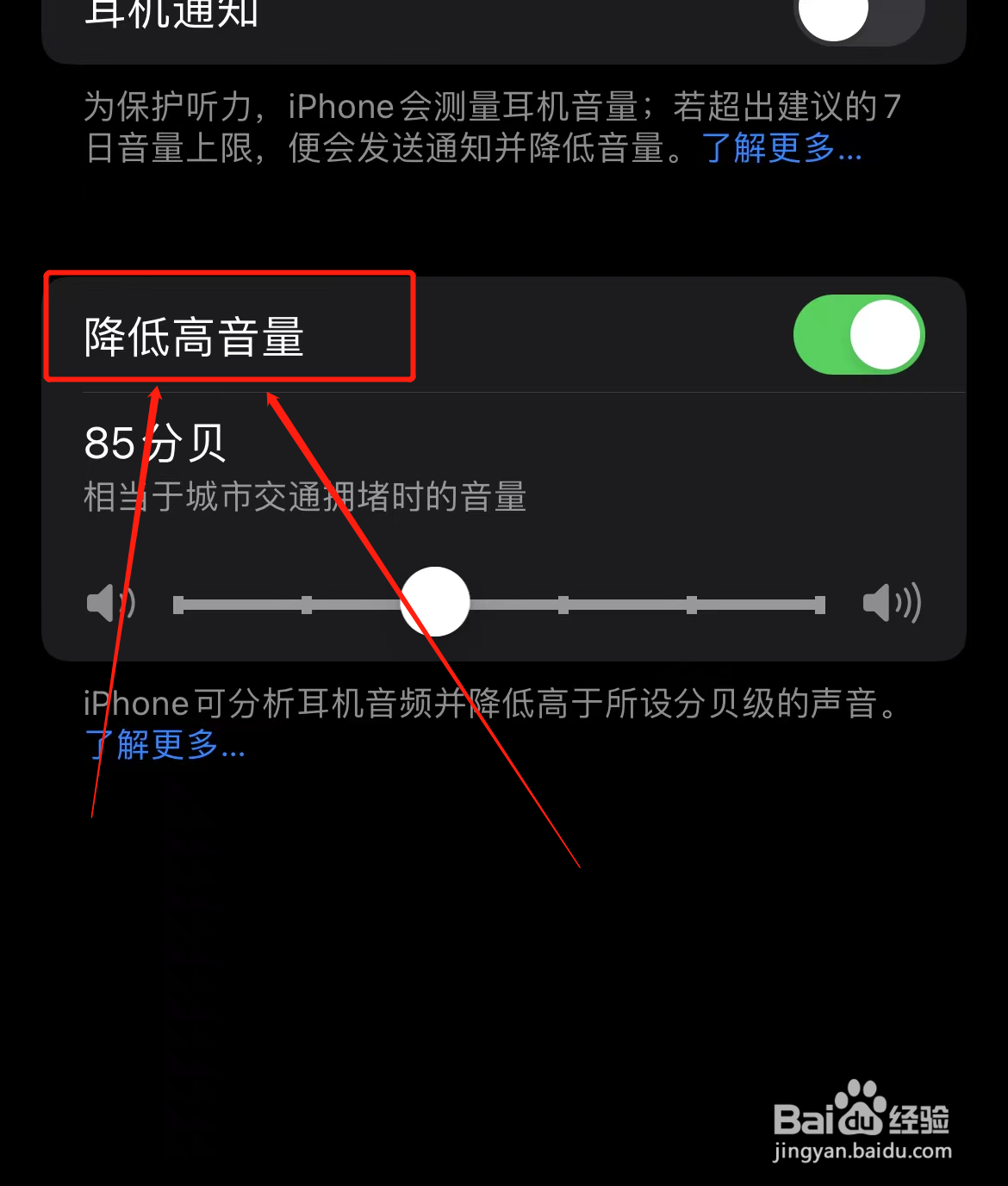Screen dimensions: 1008x1186
Task: Adjust the 85 decibel volume slider
Action: point(435,601)
